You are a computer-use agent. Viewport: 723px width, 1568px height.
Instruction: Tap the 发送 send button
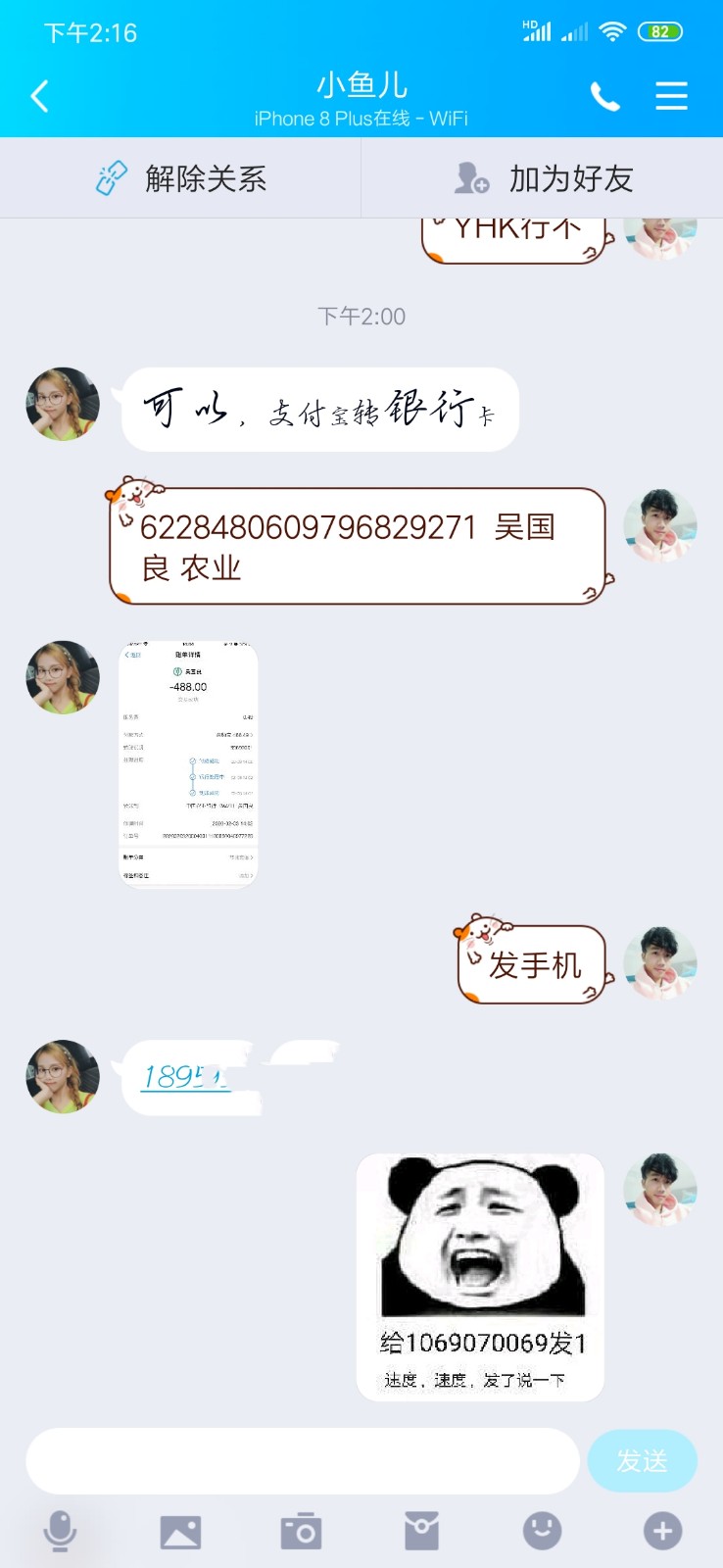[x=642, y=1461]
